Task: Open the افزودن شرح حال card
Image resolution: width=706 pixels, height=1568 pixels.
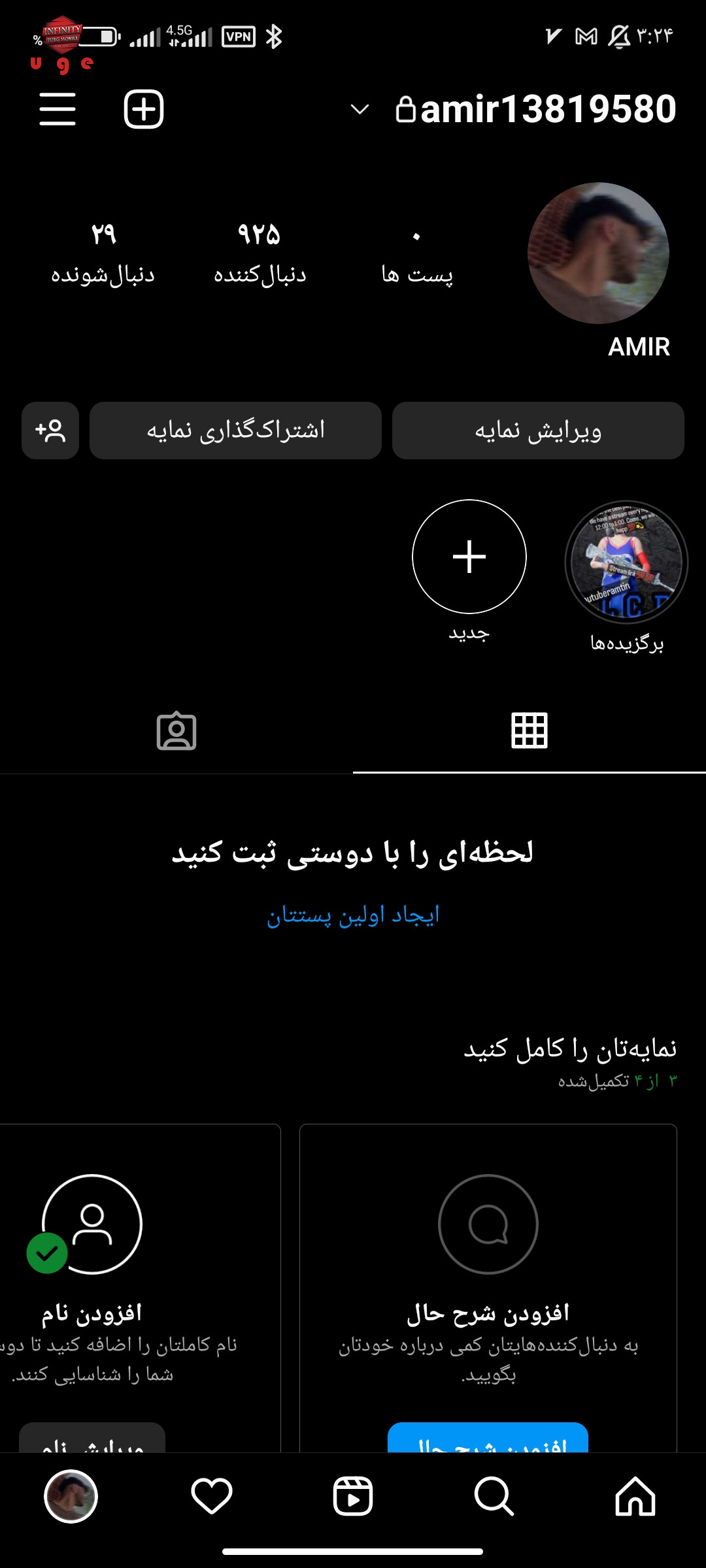Action: 488,1287
